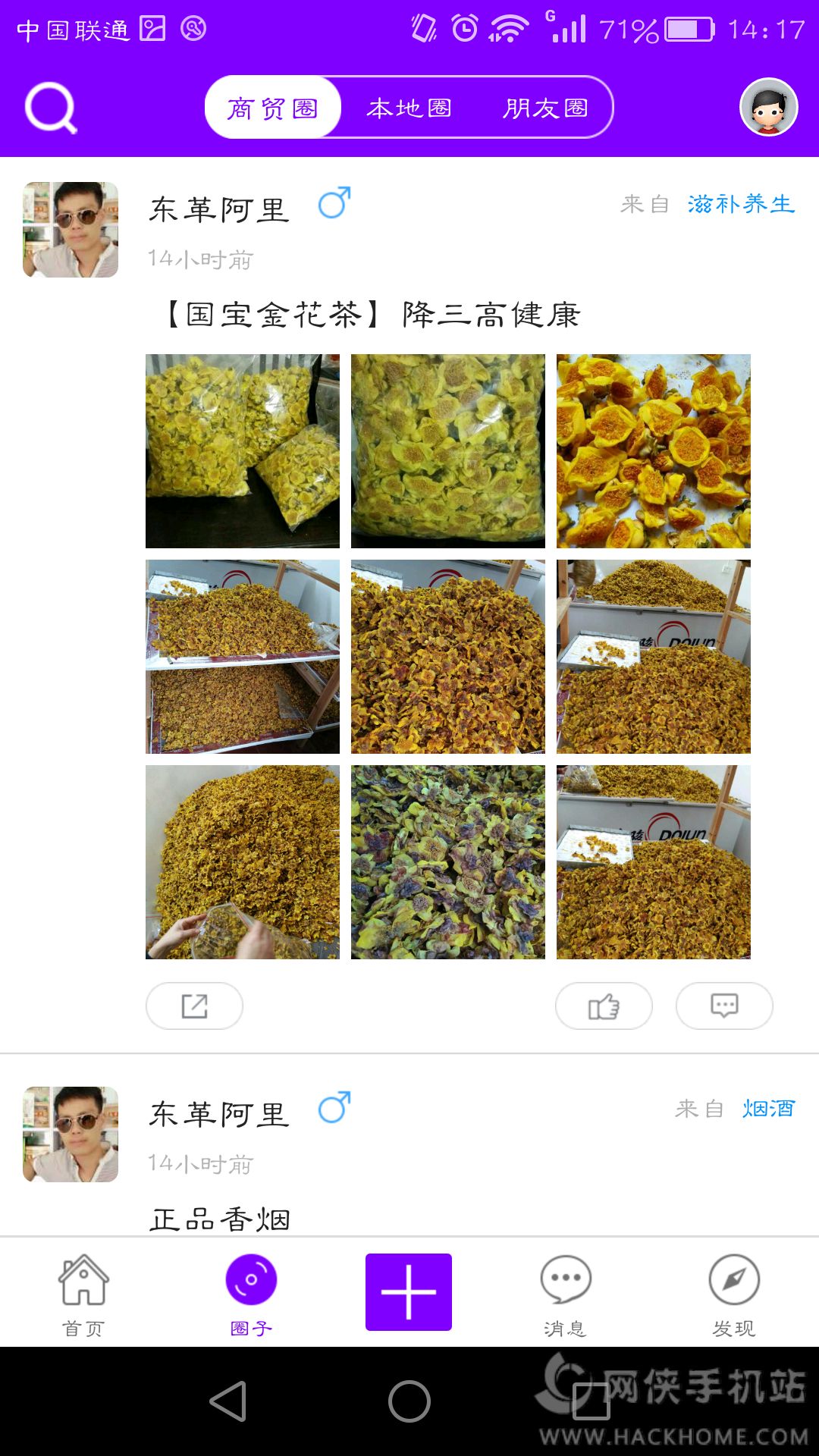Like the 国宝金花茶 post

tap(604, 1006)
